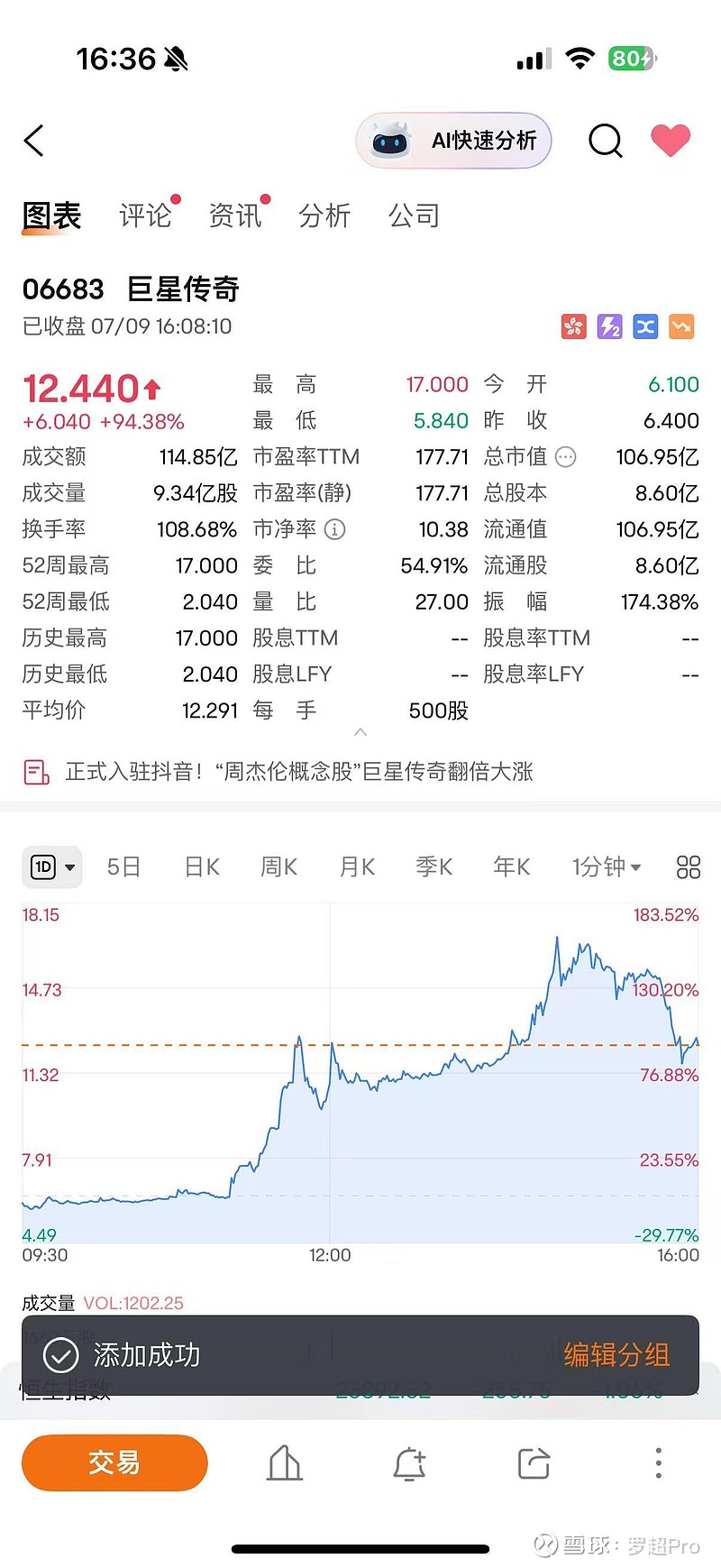This screenshot has width=721, height=1568.
Task: Switch to the 分析 tab
Action: tap(324, 215)
